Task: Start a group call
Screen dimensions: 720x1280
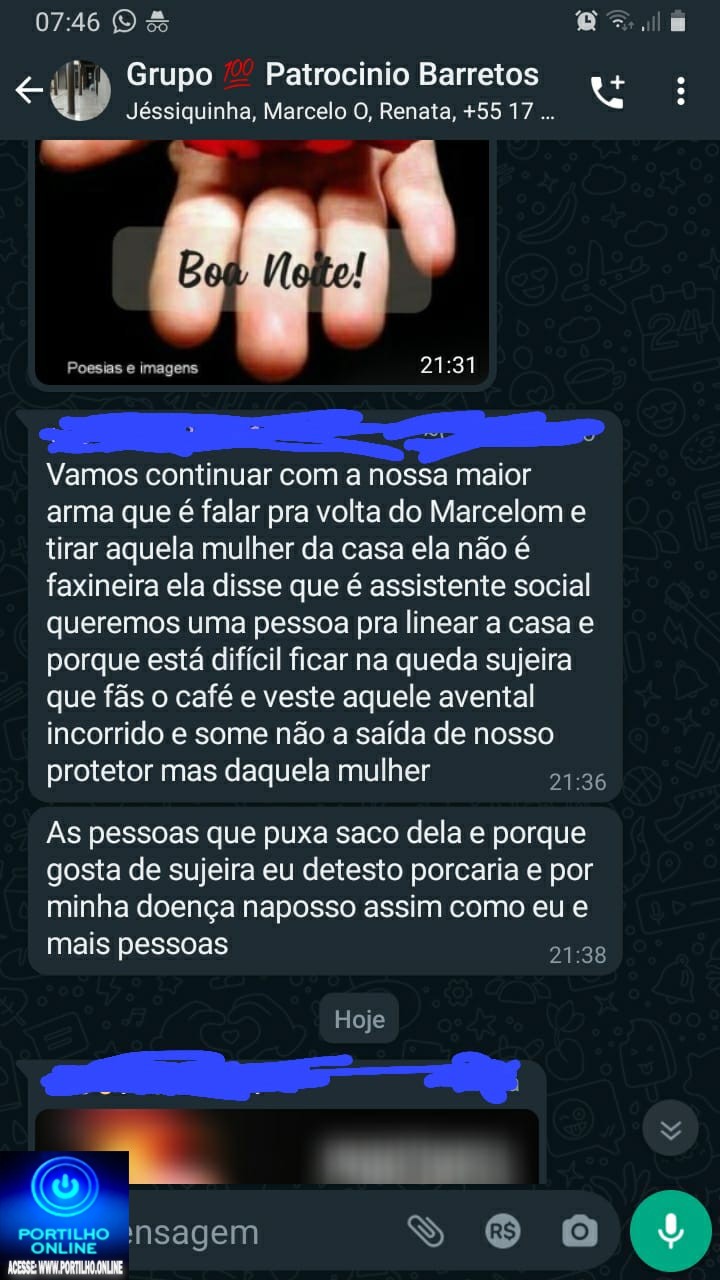Action: pos(607,91)
